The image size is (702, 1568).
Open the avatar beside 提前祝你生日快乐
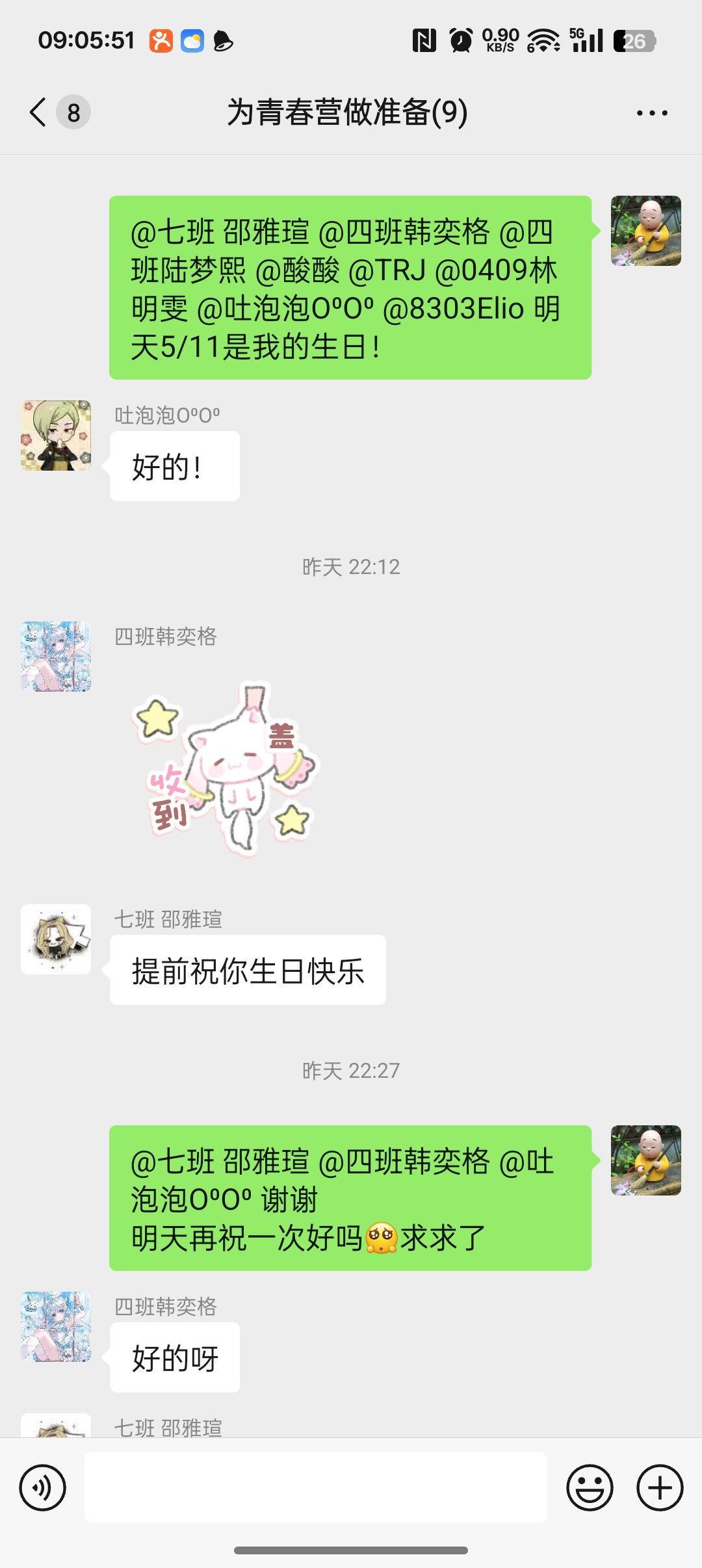pos(56,939)
